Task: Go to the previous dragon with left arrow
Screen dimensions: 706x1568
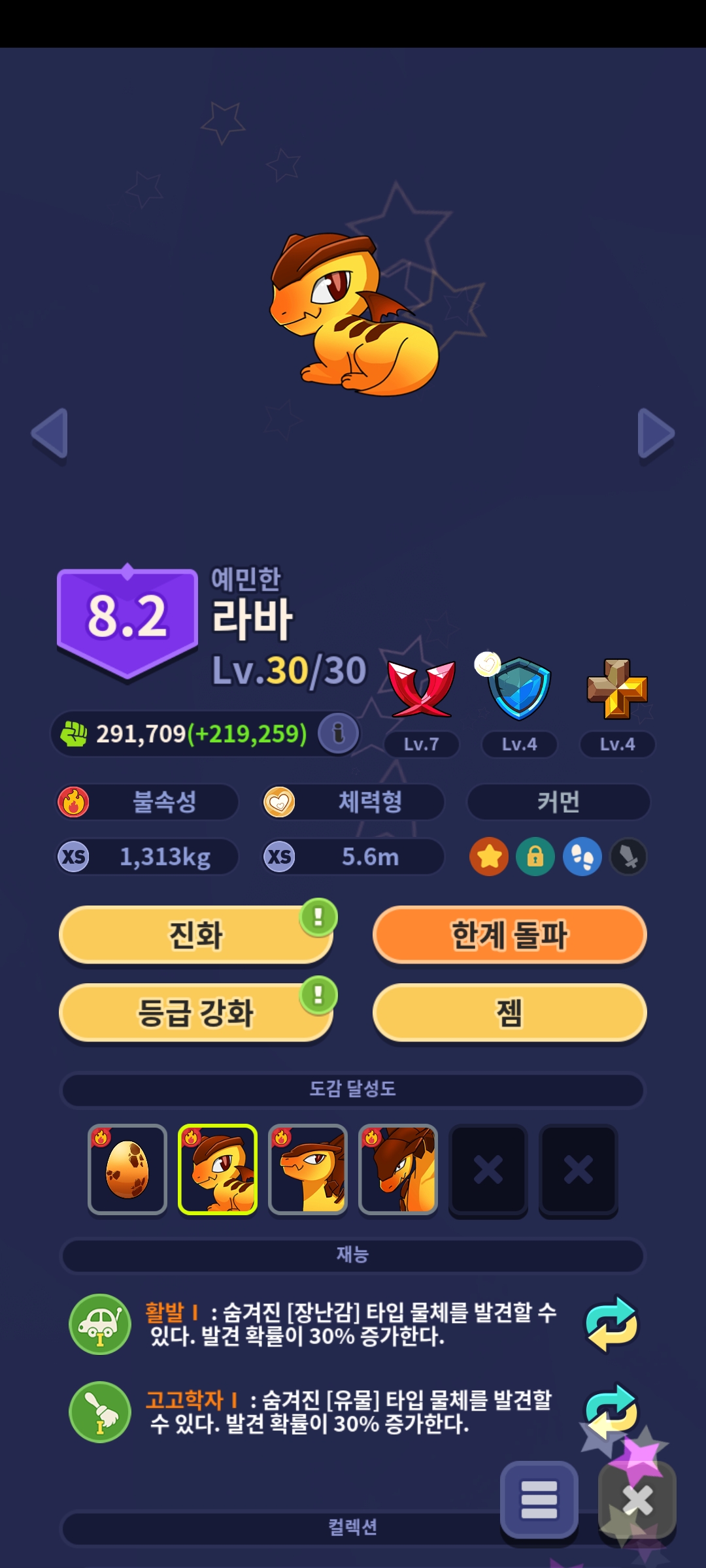Action: pos(50,434)
